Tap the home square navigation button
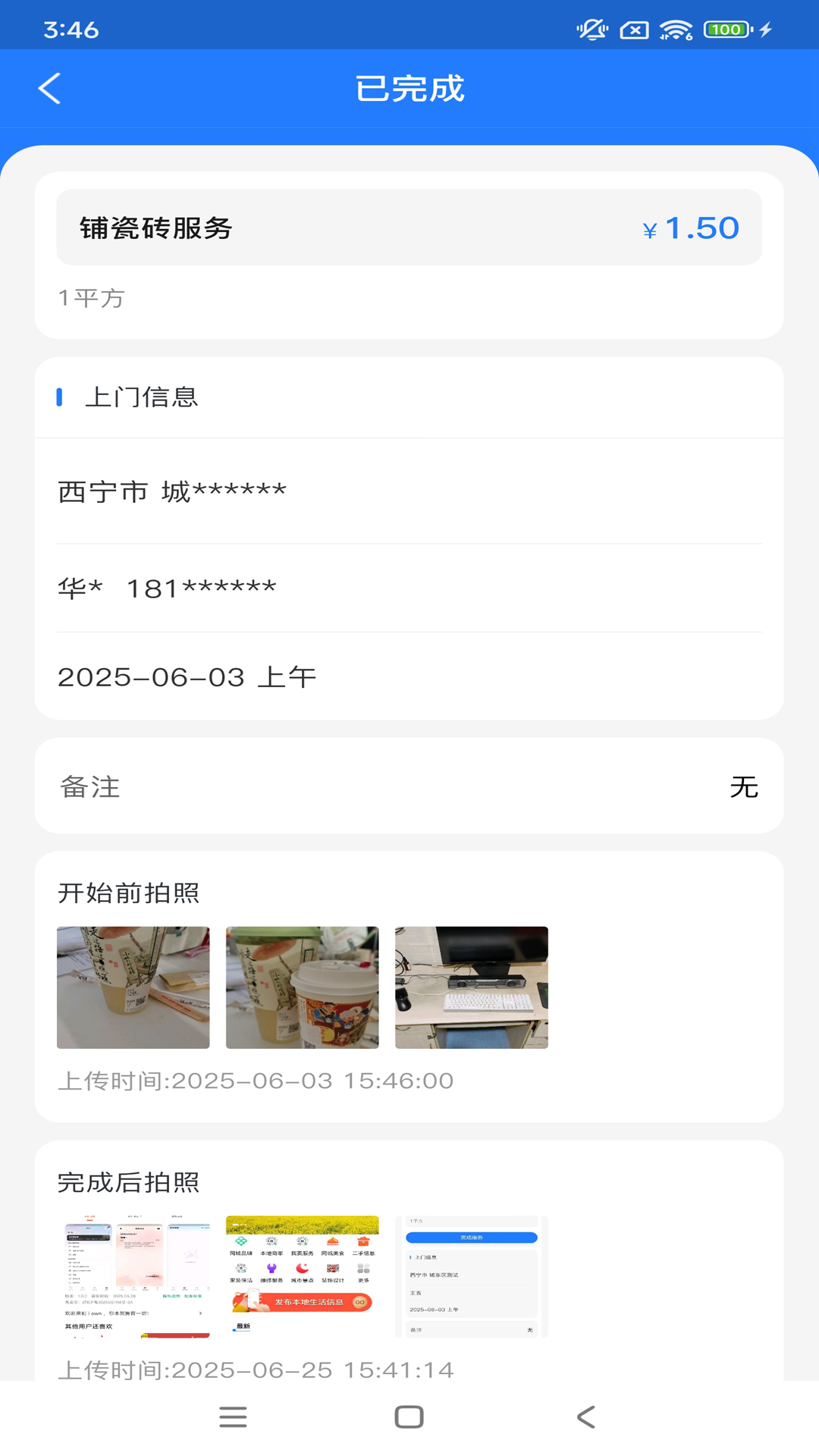 coord(409,1417)
